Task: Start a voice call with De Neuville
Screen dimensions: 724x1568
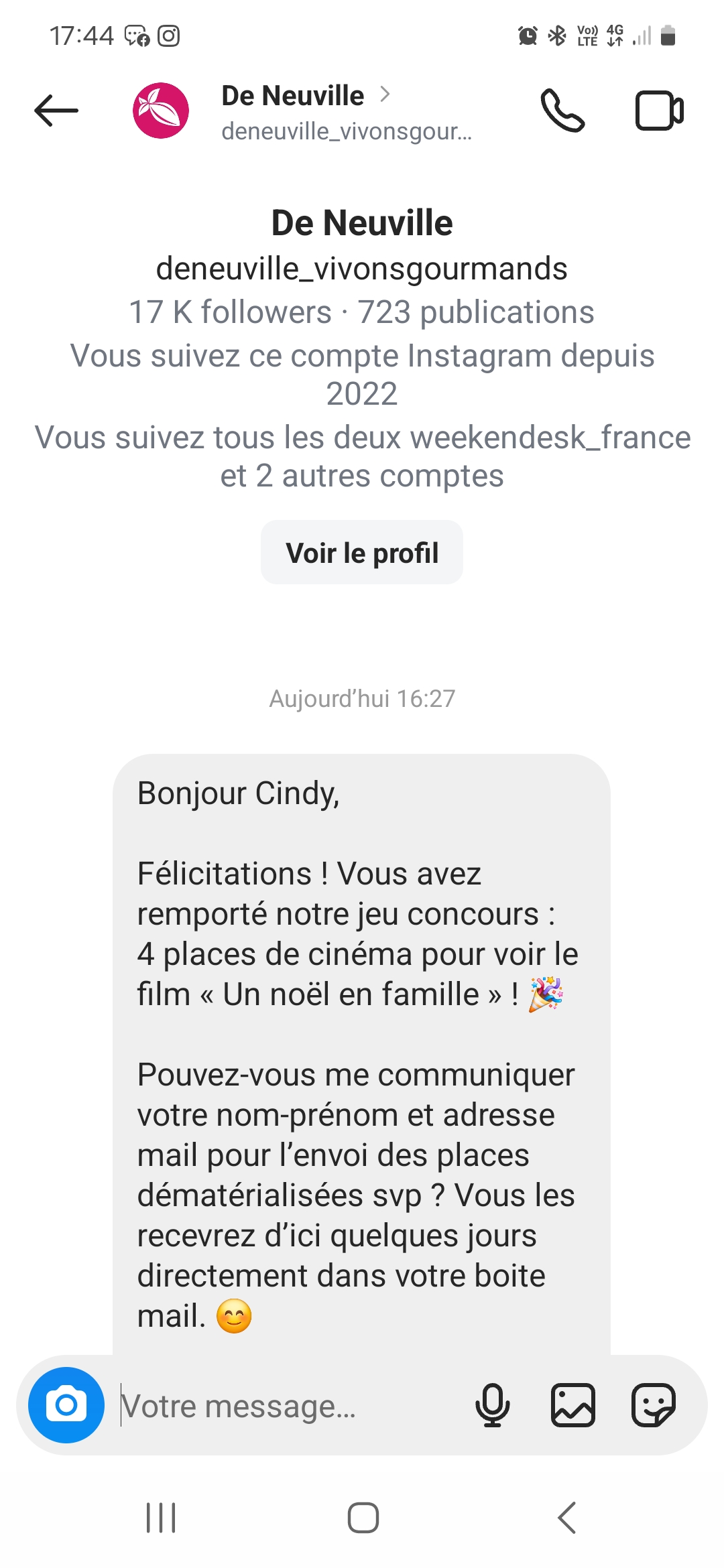Action: tap(562, 111)
